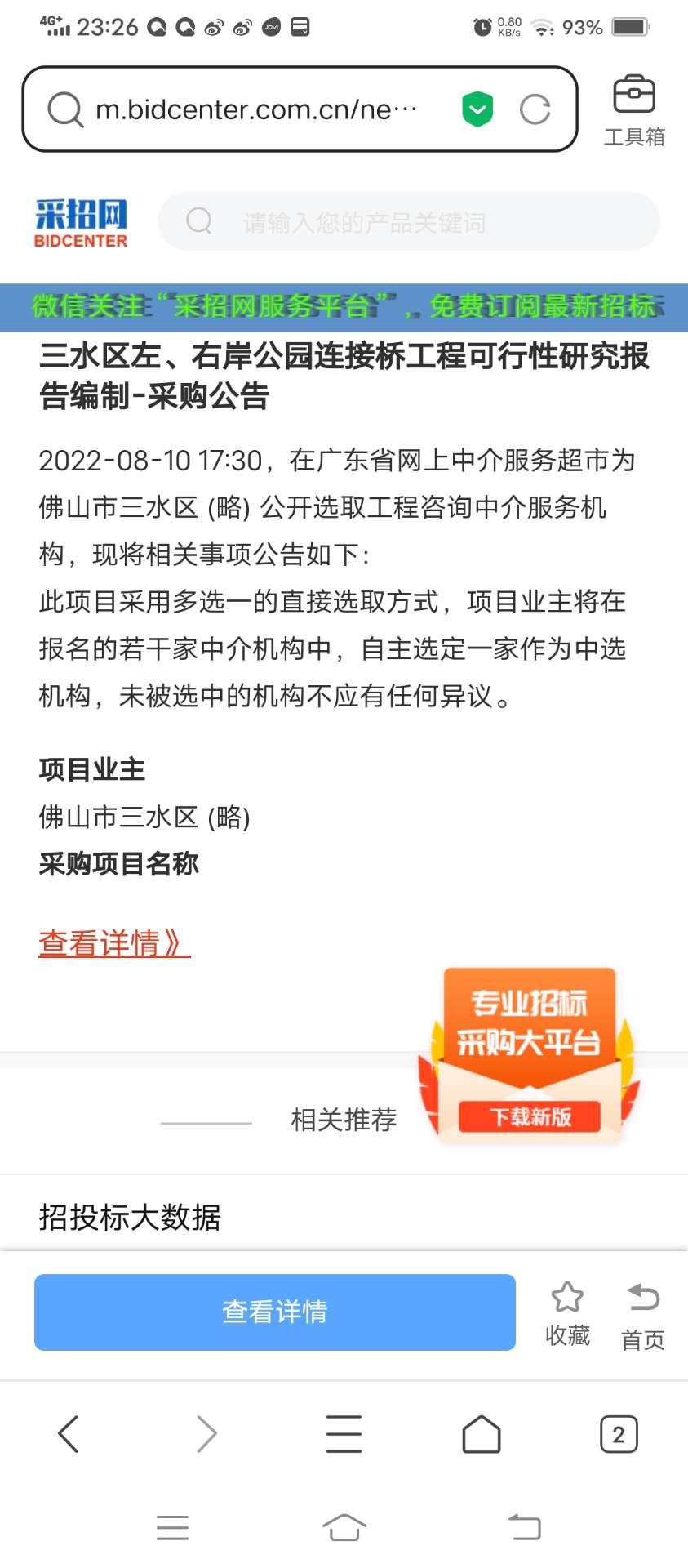Open 采招网 BIDCENTER logo homepage

point(81,222)
